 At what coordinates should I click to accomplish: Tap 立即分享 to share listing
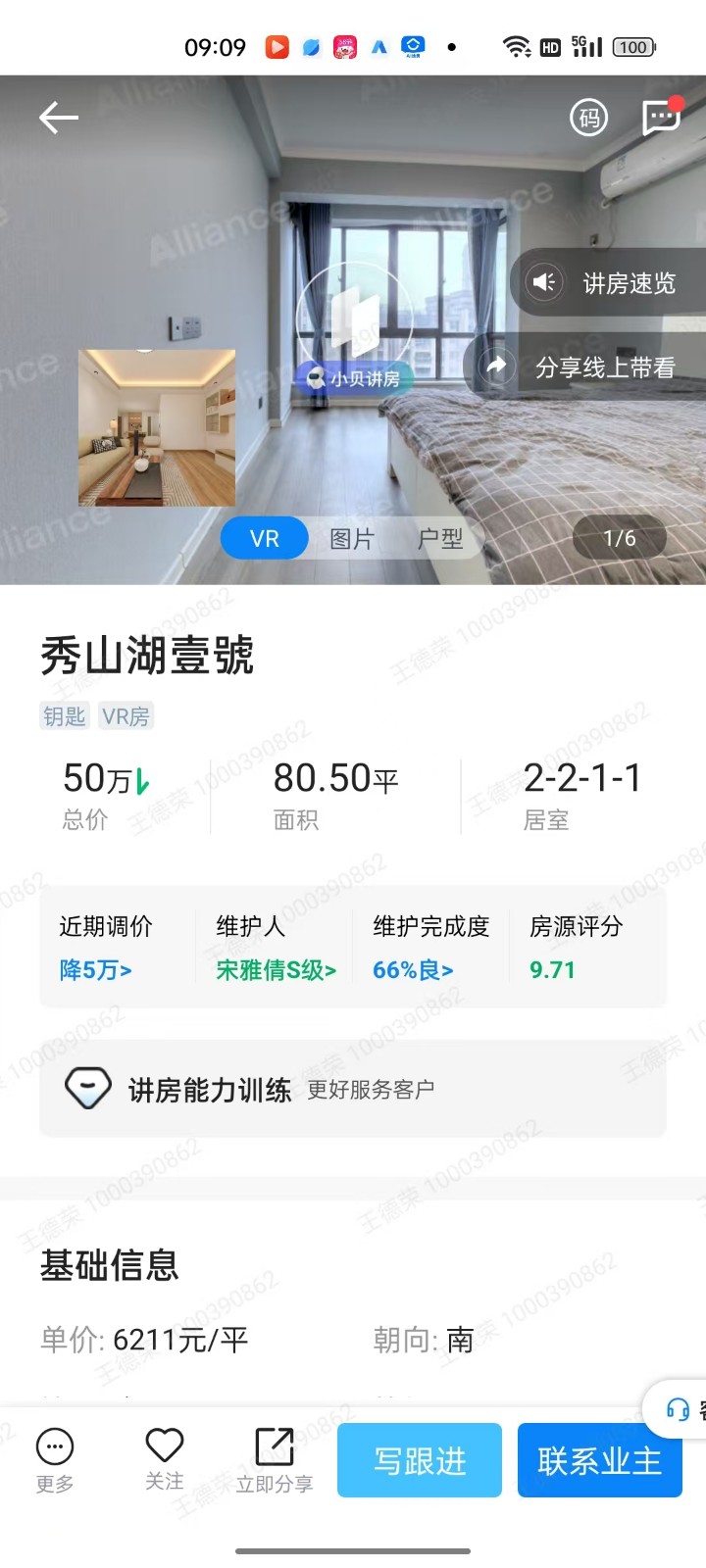pos(275,1460)
